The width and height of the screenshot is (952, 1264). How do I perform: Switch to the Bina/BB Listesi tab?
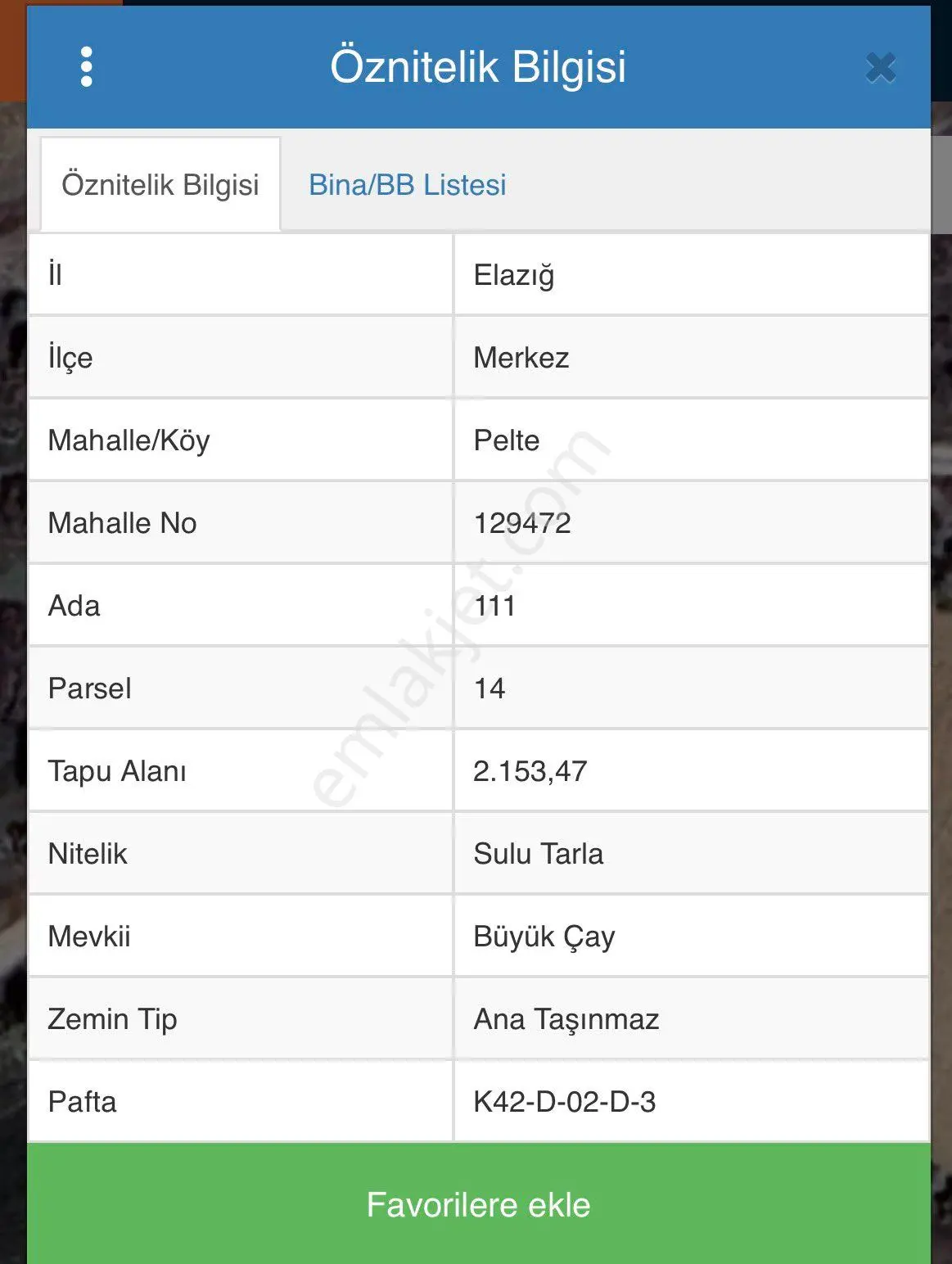click(407, 185)
